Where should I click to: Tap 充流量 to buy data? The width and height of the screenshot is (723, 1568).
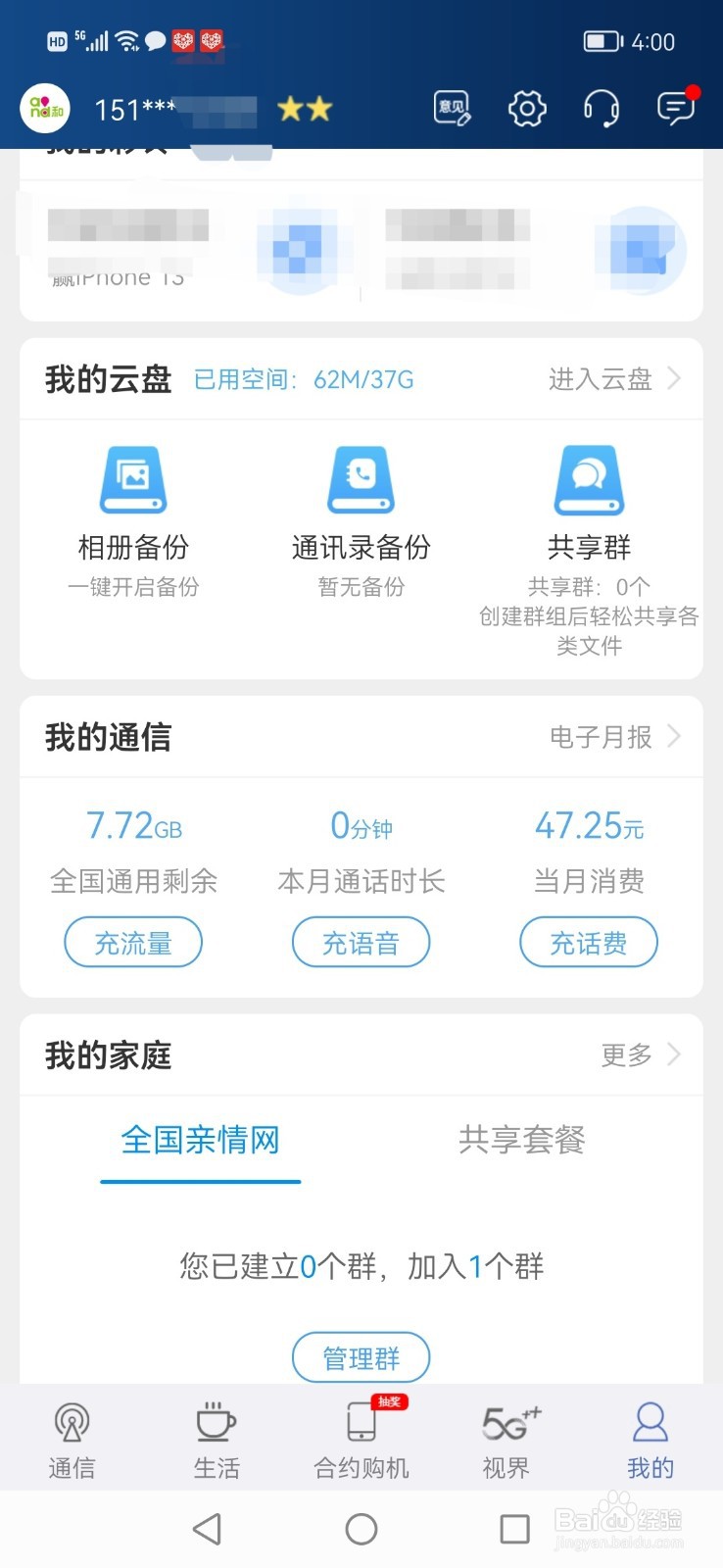[133, 943]
